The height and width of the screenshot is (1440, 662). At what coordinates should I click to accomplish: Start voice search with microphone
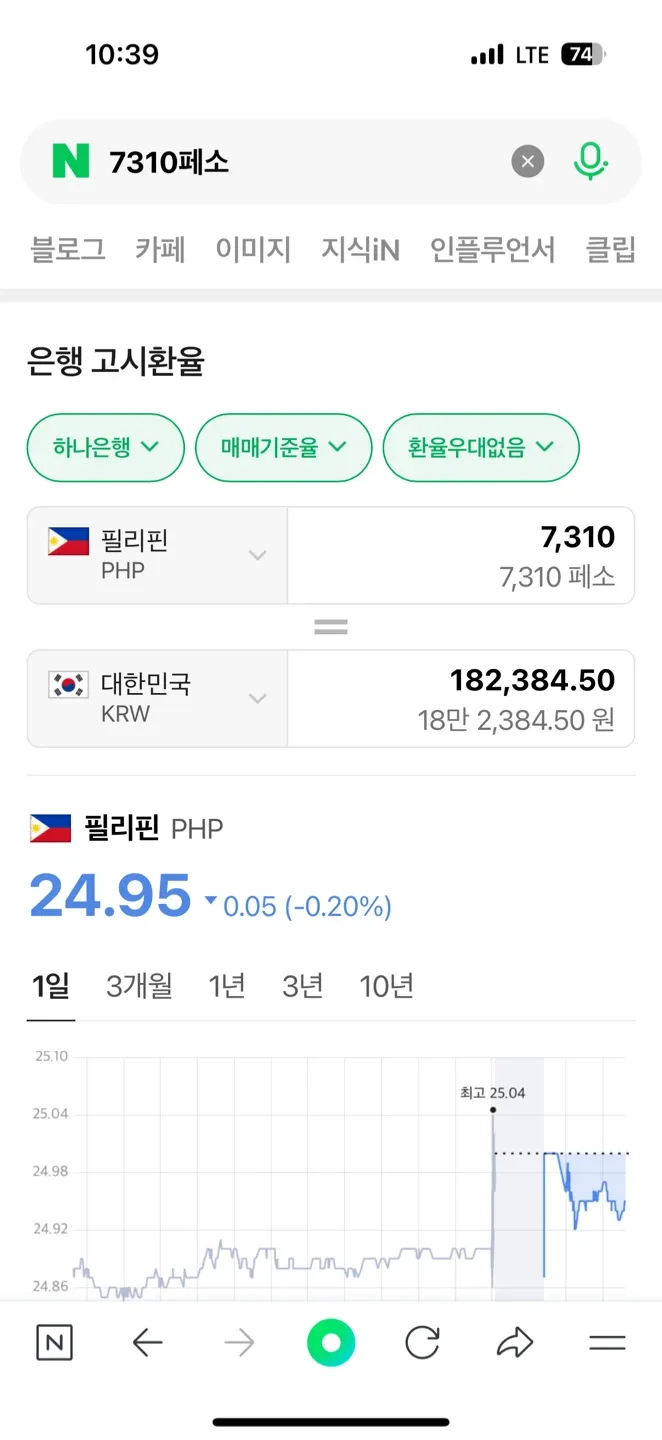pyautogui.click(x=590, y=161)
